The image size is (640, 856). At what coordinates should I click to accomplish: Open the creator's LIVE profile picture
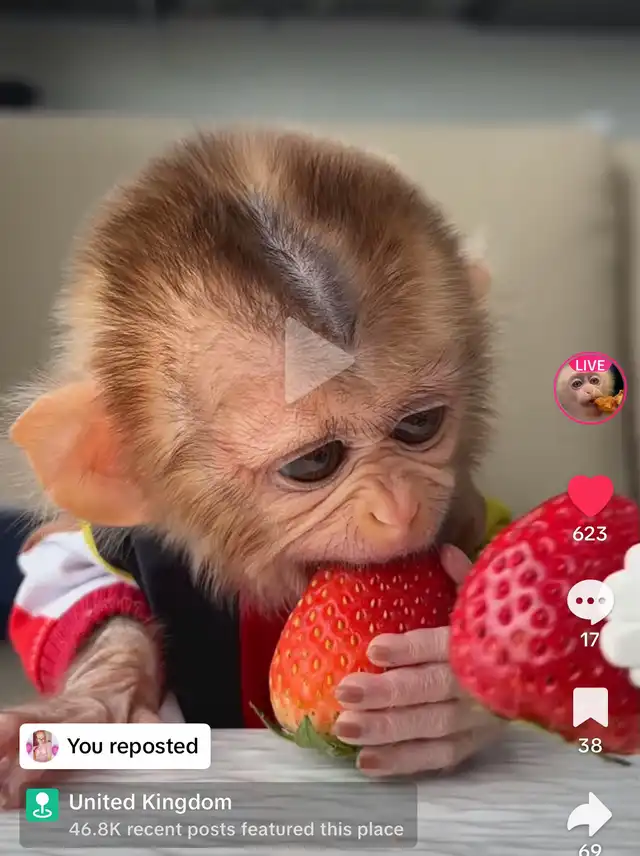pyautogui.click(x=590, y=388)
